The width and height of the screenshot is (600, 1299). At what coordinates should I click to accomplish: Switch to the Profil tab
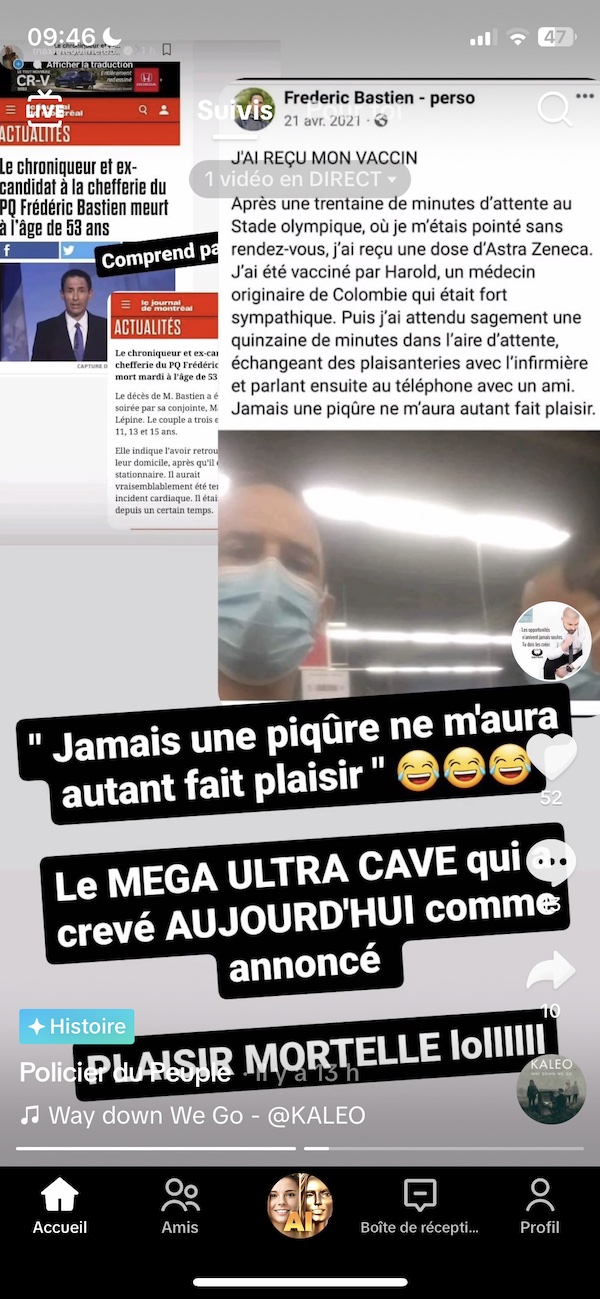(x=540, y=1206)
